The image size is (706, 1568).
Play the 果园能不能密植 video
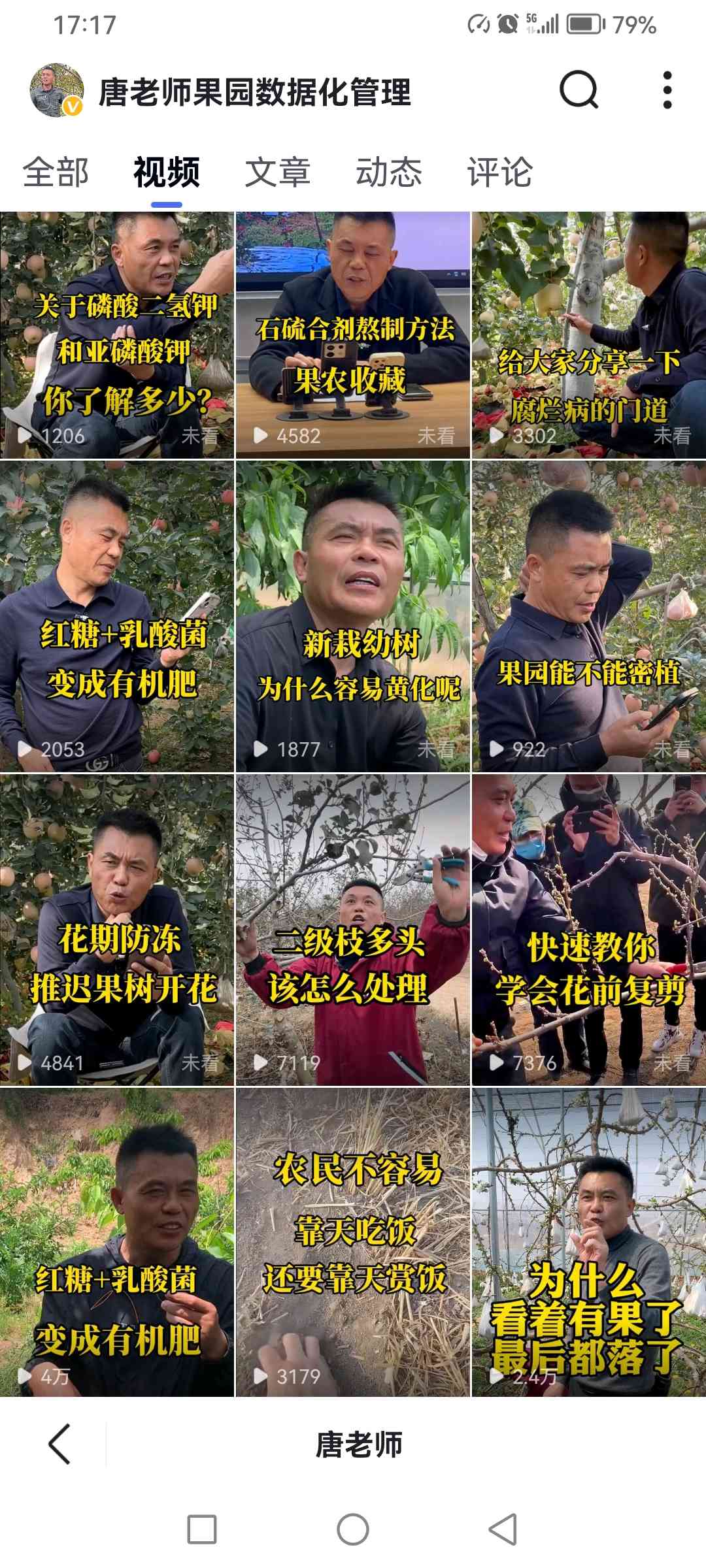588,615
